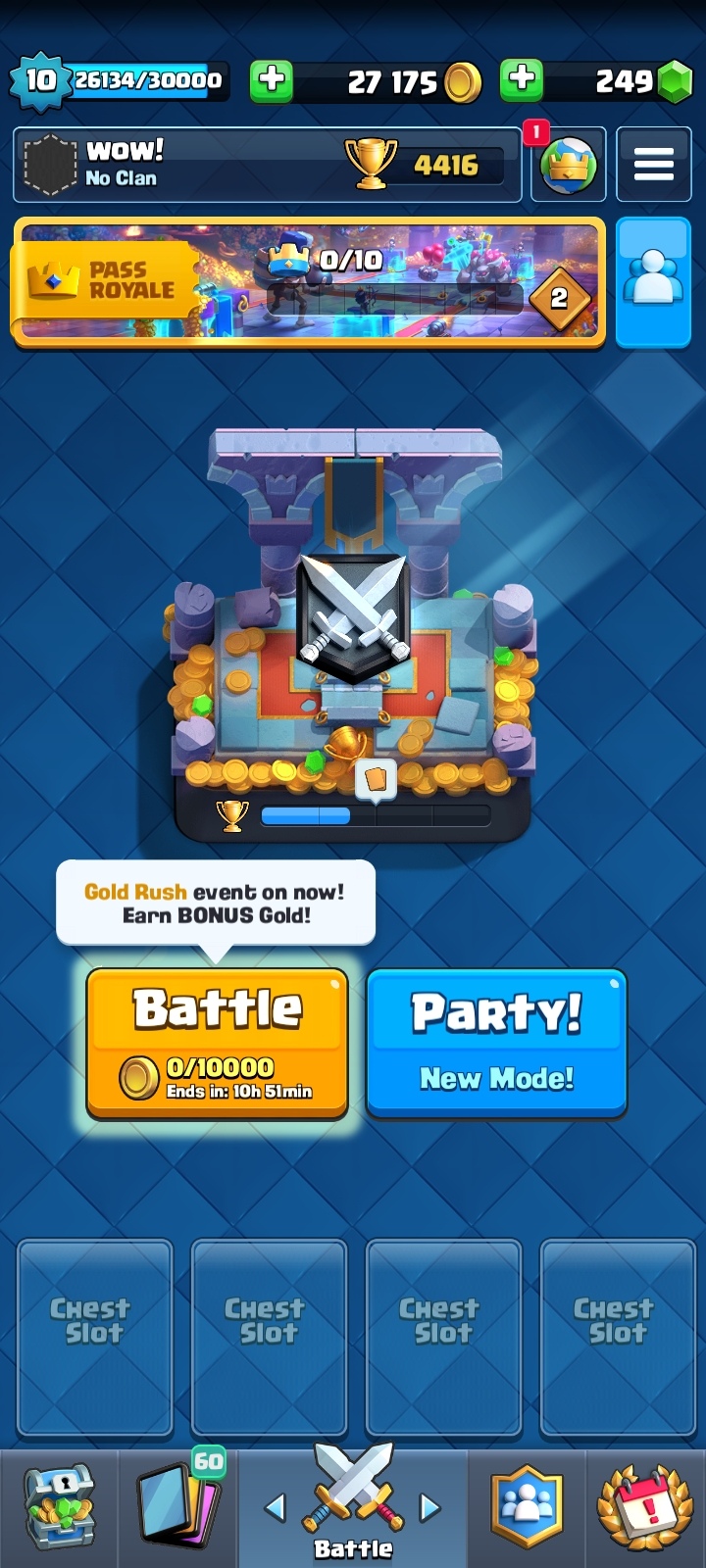
Task: Open the friends social button
Action: (x=653, y=282)
